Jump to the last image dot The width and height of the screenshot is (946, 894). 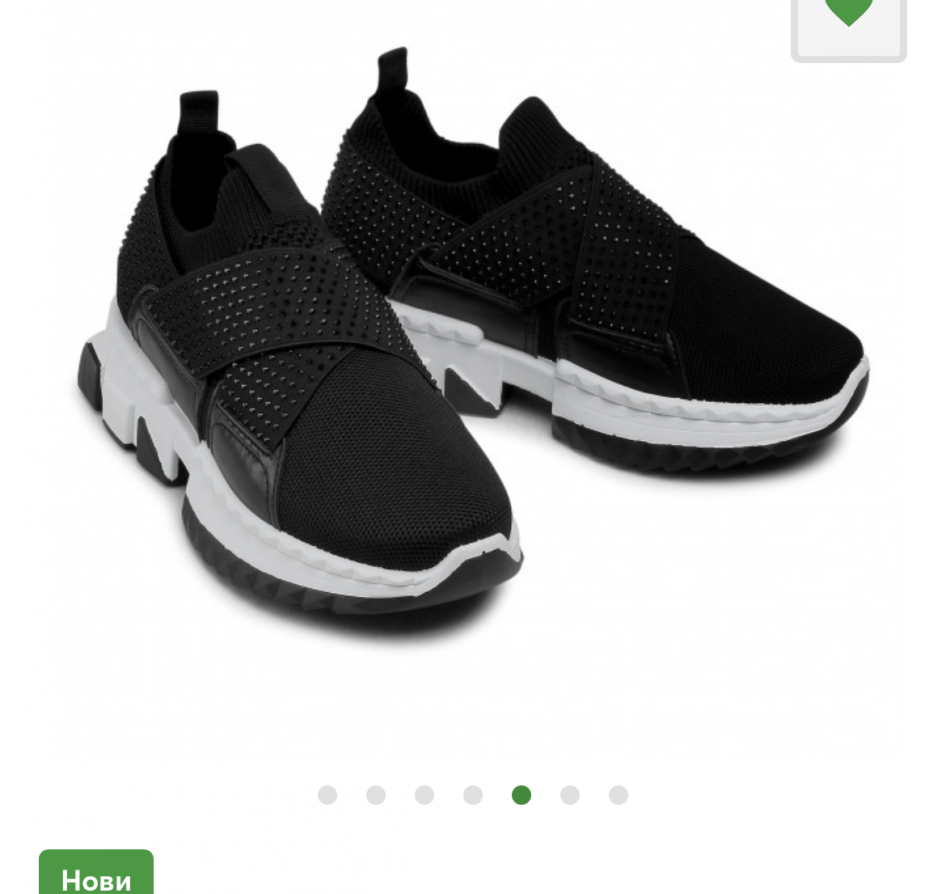point(618,795)
